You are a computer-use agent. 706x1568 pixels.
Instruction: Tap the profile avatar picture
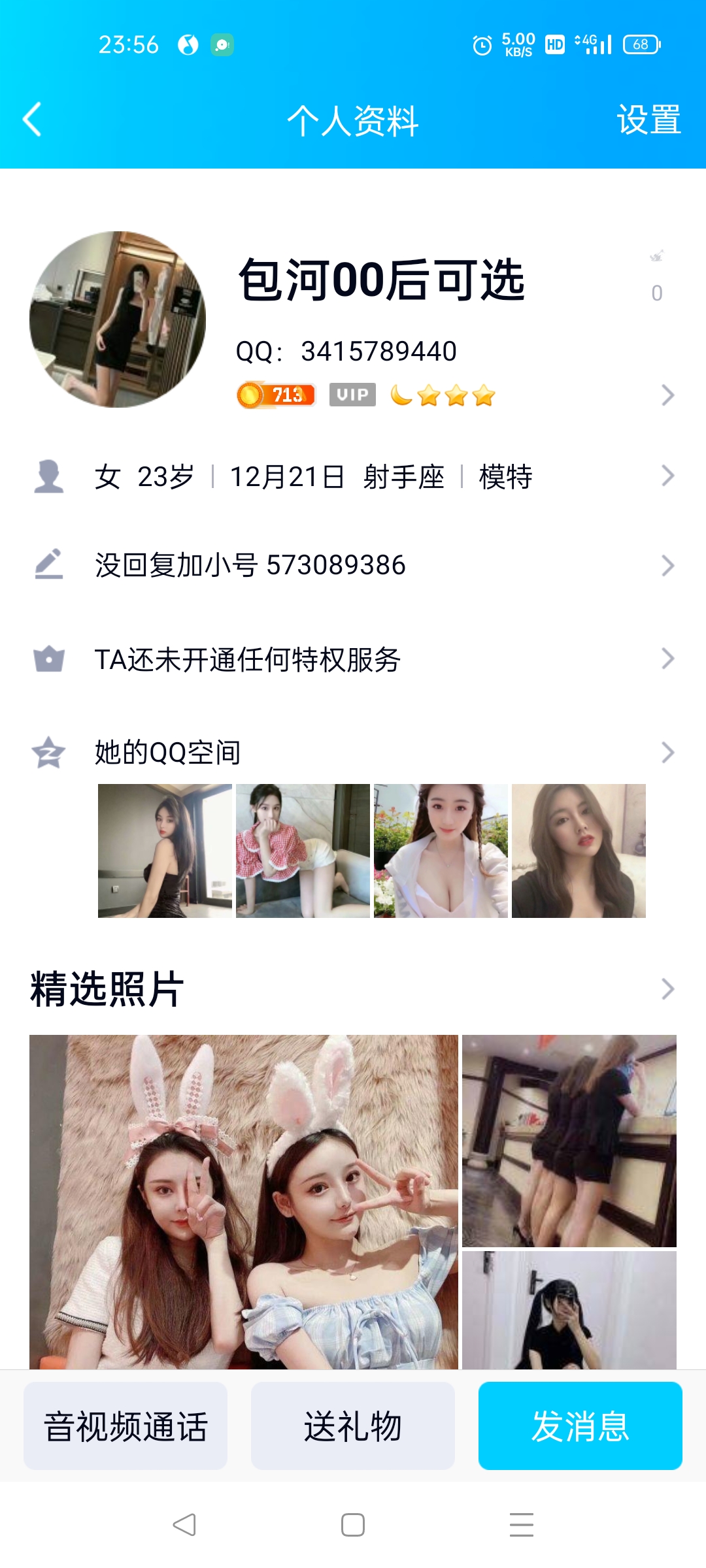click(118, 319)
